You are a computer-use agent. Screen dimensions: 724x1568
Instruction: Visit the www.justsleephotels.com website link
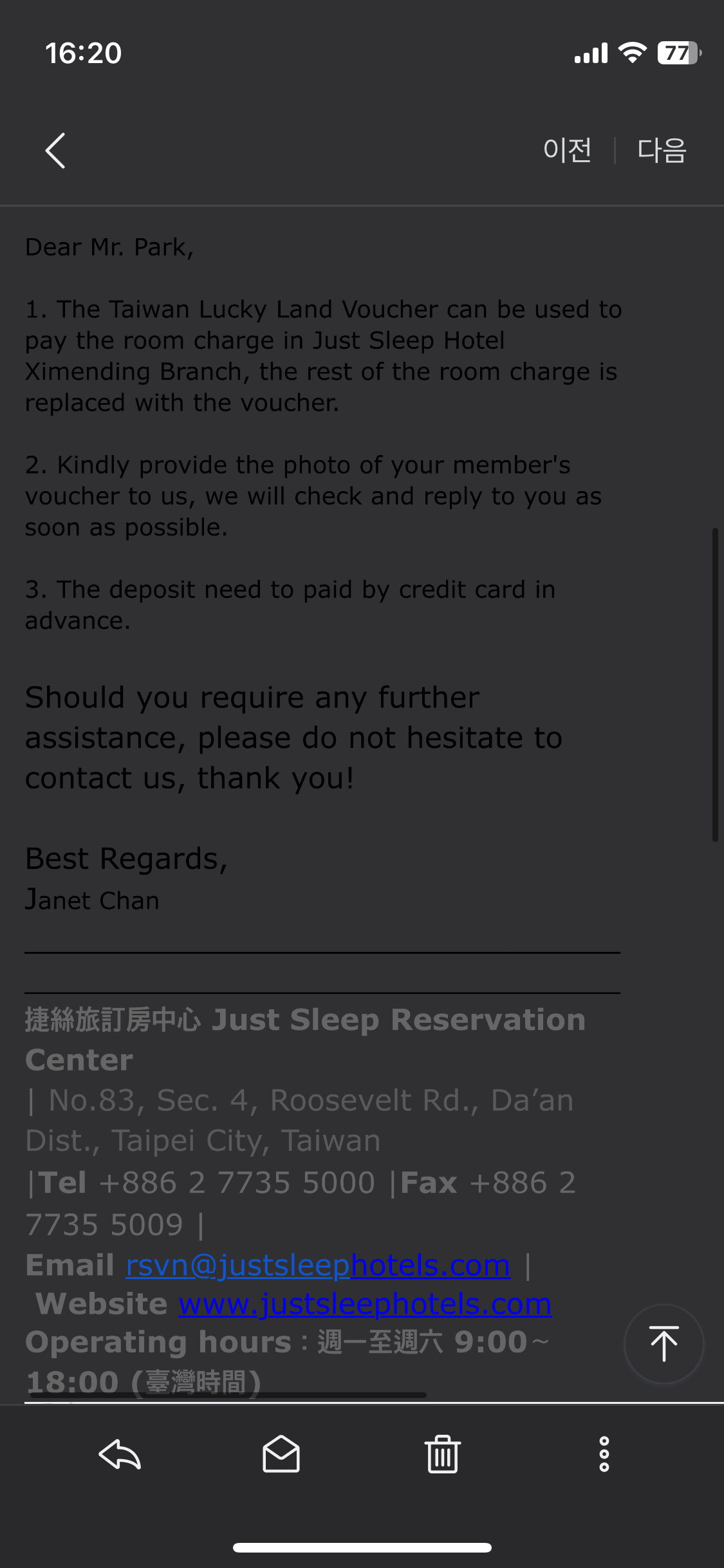[365, 1304]
